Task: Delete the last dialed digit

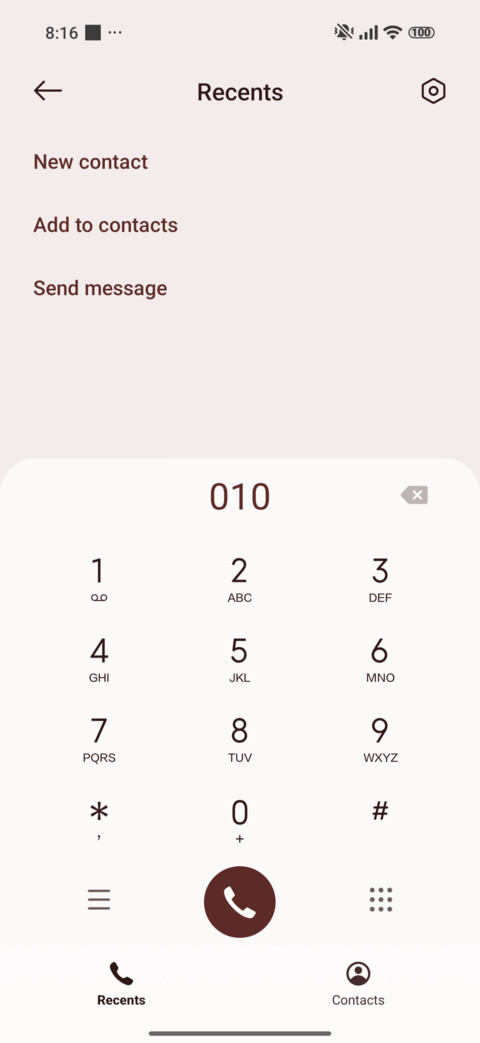Action: (x=414, y=495)
